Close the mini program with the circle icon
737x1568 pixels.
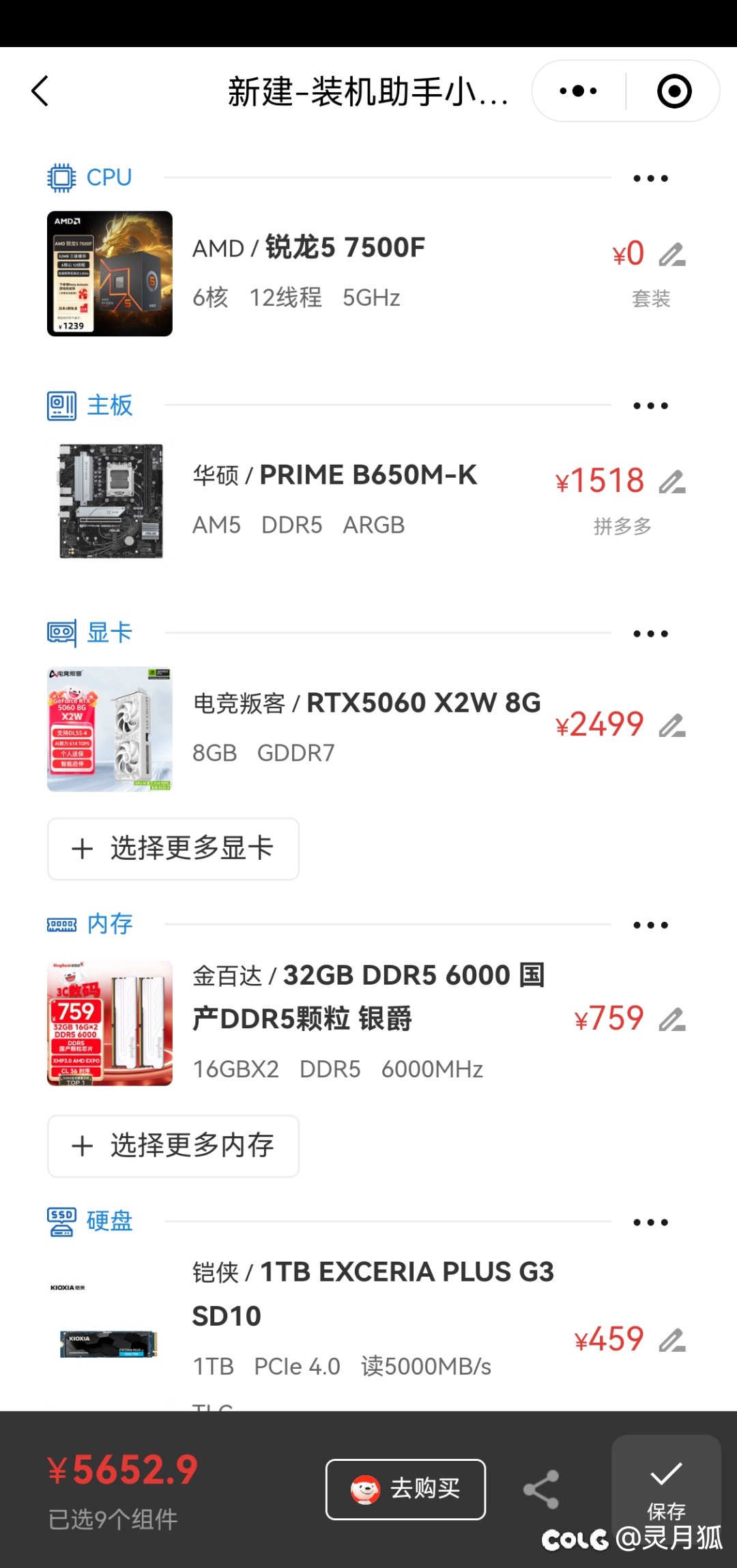pos(674,91)
